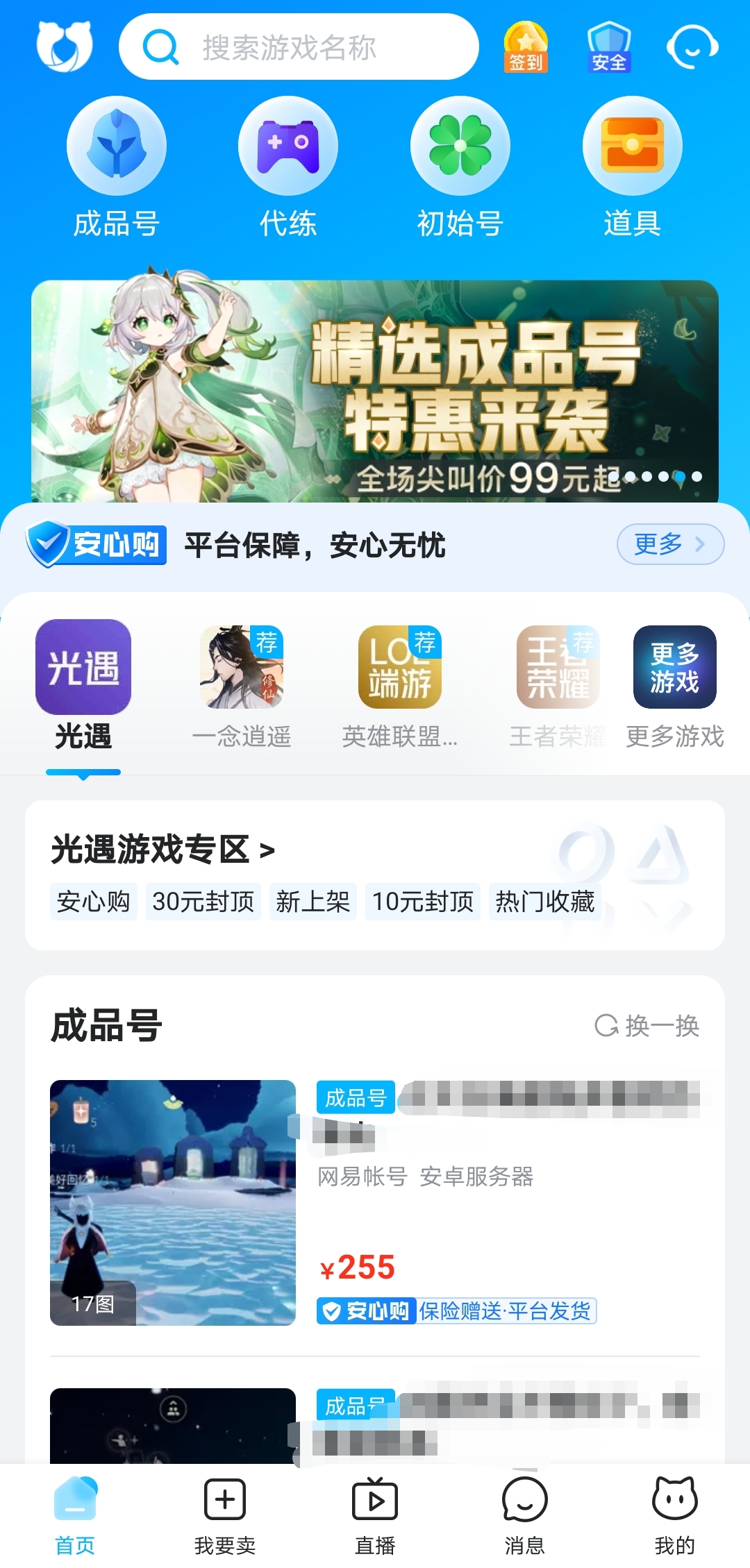Open the 成品号 category
This screenshot has width=750, height=1568.
pyautogui.click(x=117, y=167)
